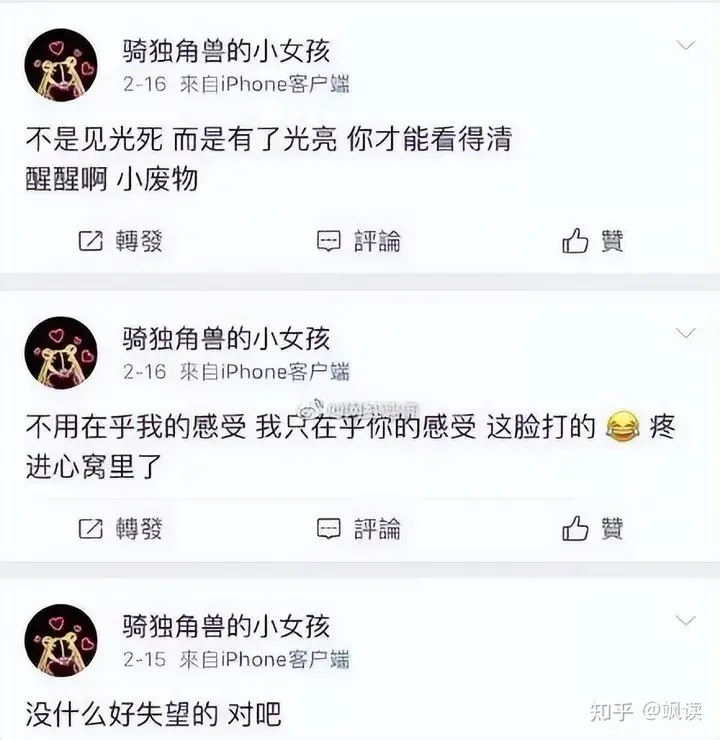Open the username 骑独角兽的小女孩 on the 不是见光死 post

226,50
